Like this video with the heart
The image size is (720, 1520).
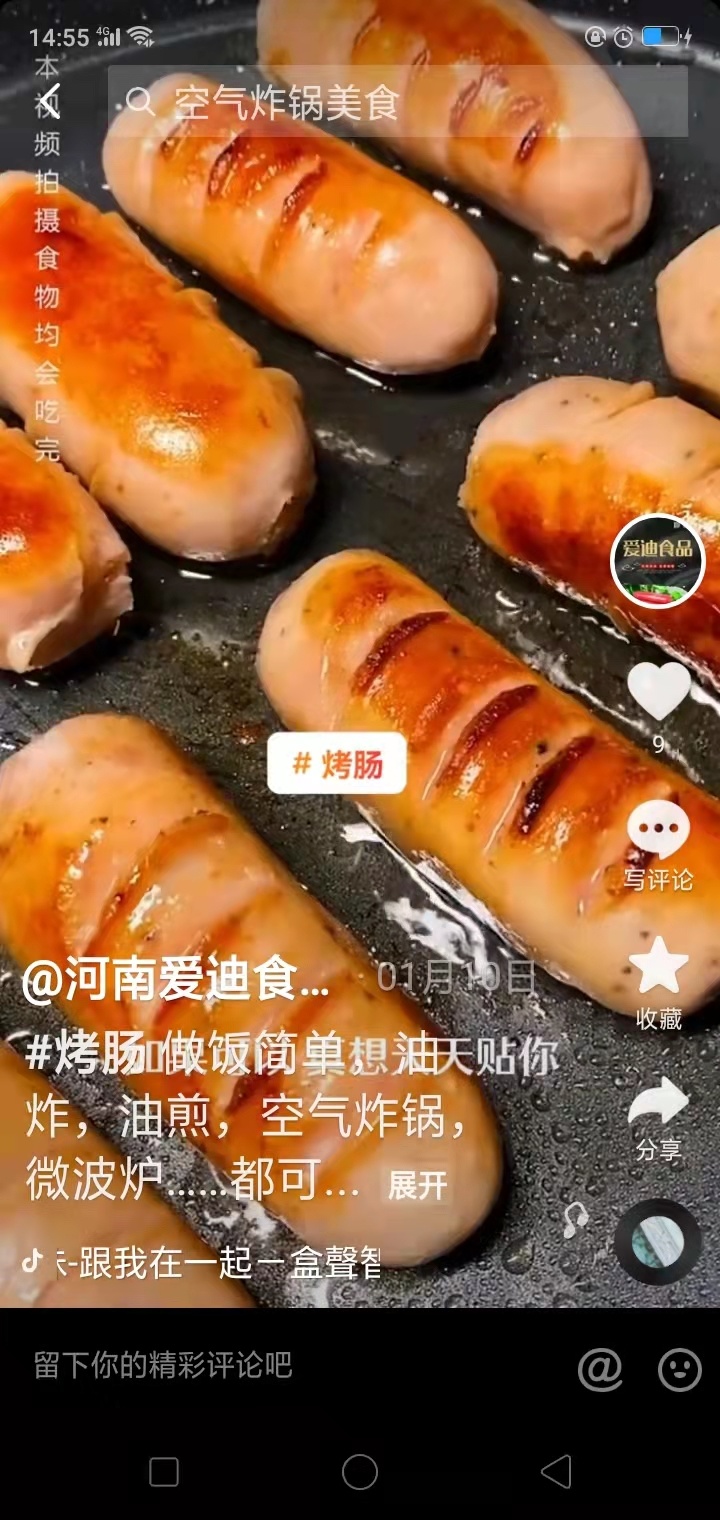tap(658, 692)
